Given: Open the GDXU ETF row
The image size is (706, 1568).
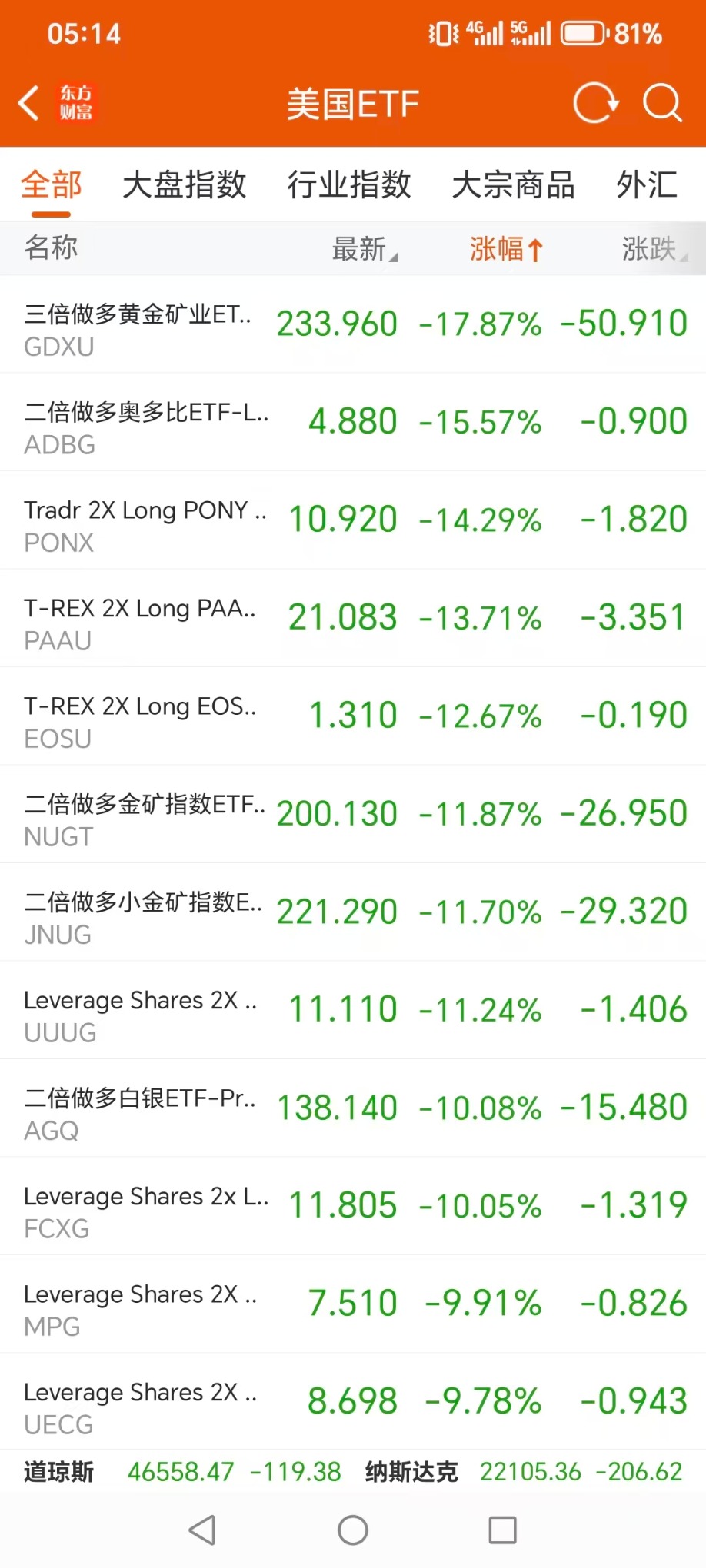Looking at the screenshot, I should [x=353, y=324].
